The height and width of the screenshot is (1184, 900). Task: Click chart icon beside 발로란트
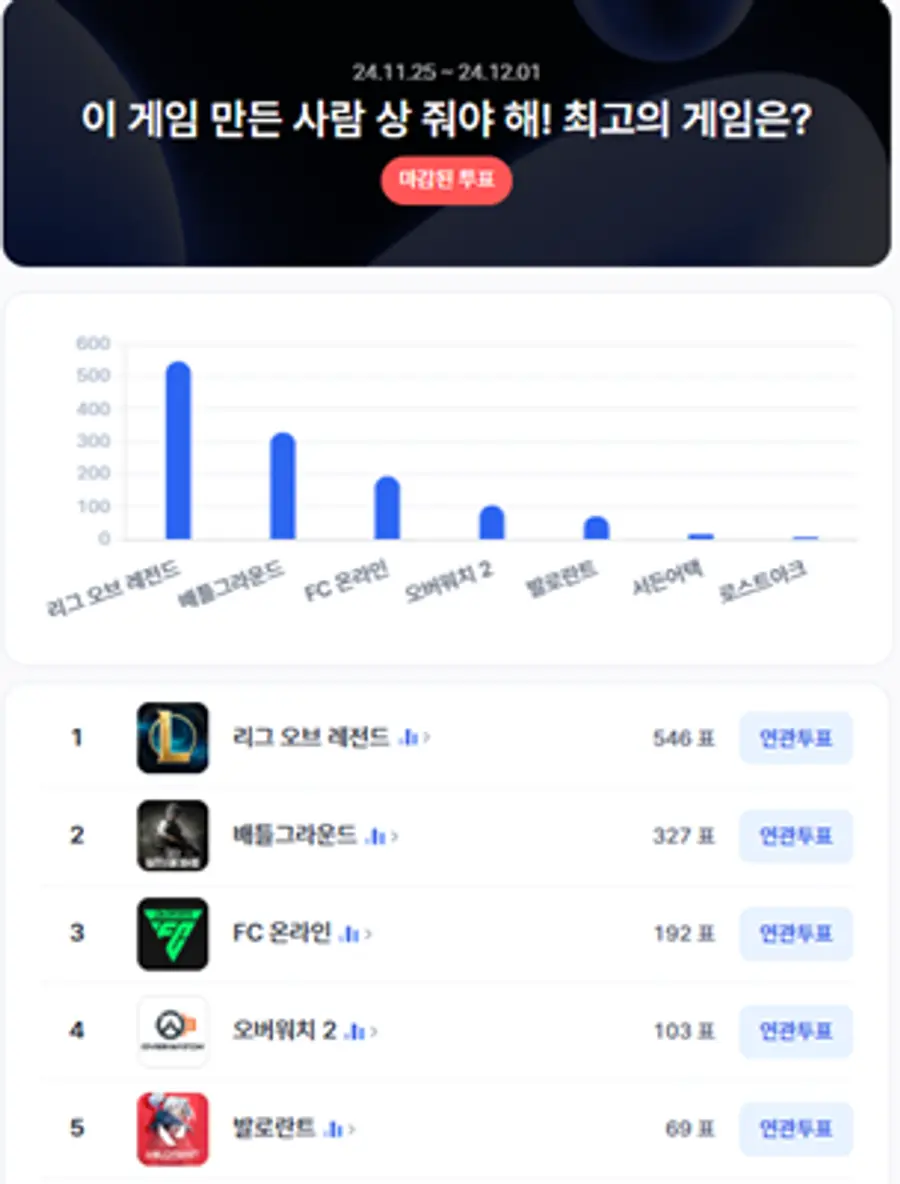click(334, 1129)
